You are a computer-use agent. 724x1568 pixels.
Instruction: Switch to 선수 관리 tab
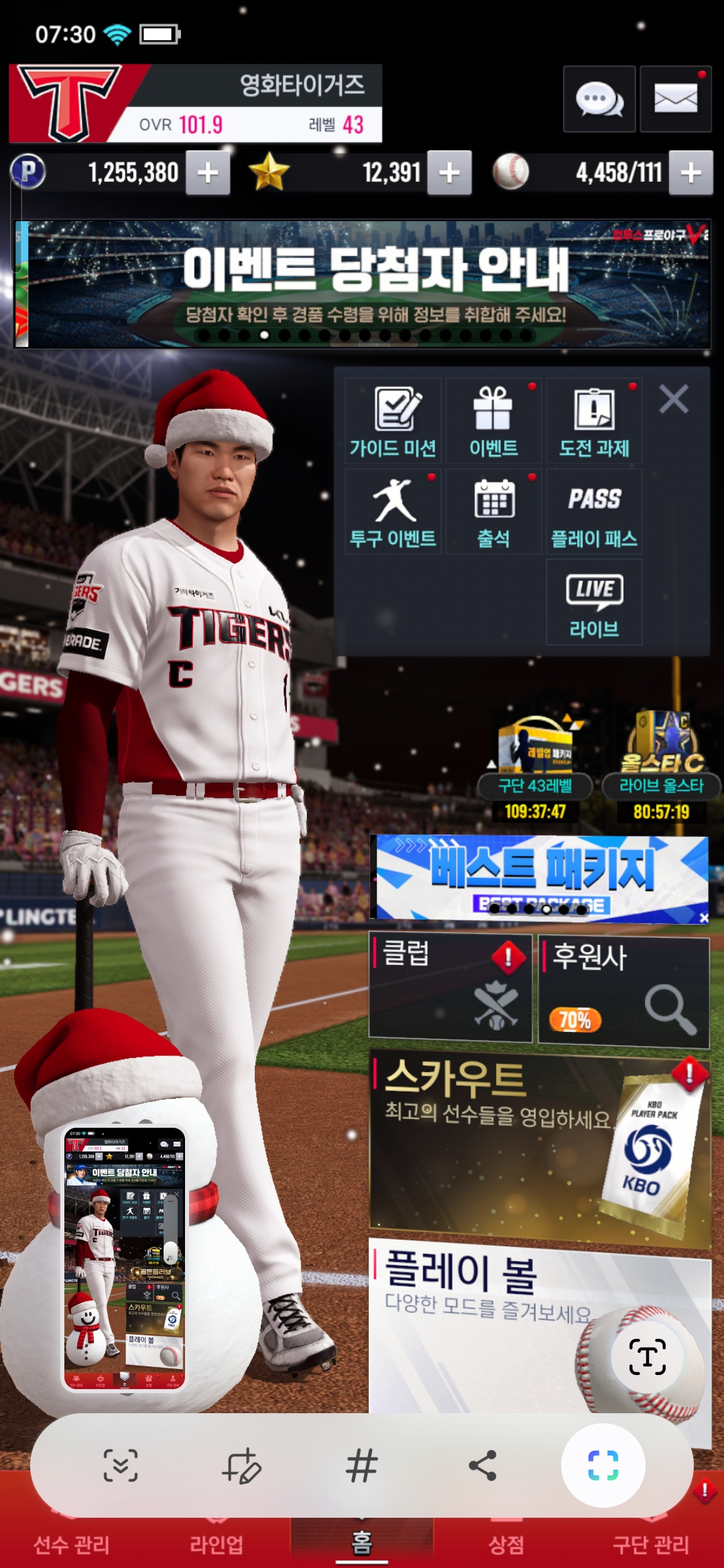click(x=72, y=1544)
